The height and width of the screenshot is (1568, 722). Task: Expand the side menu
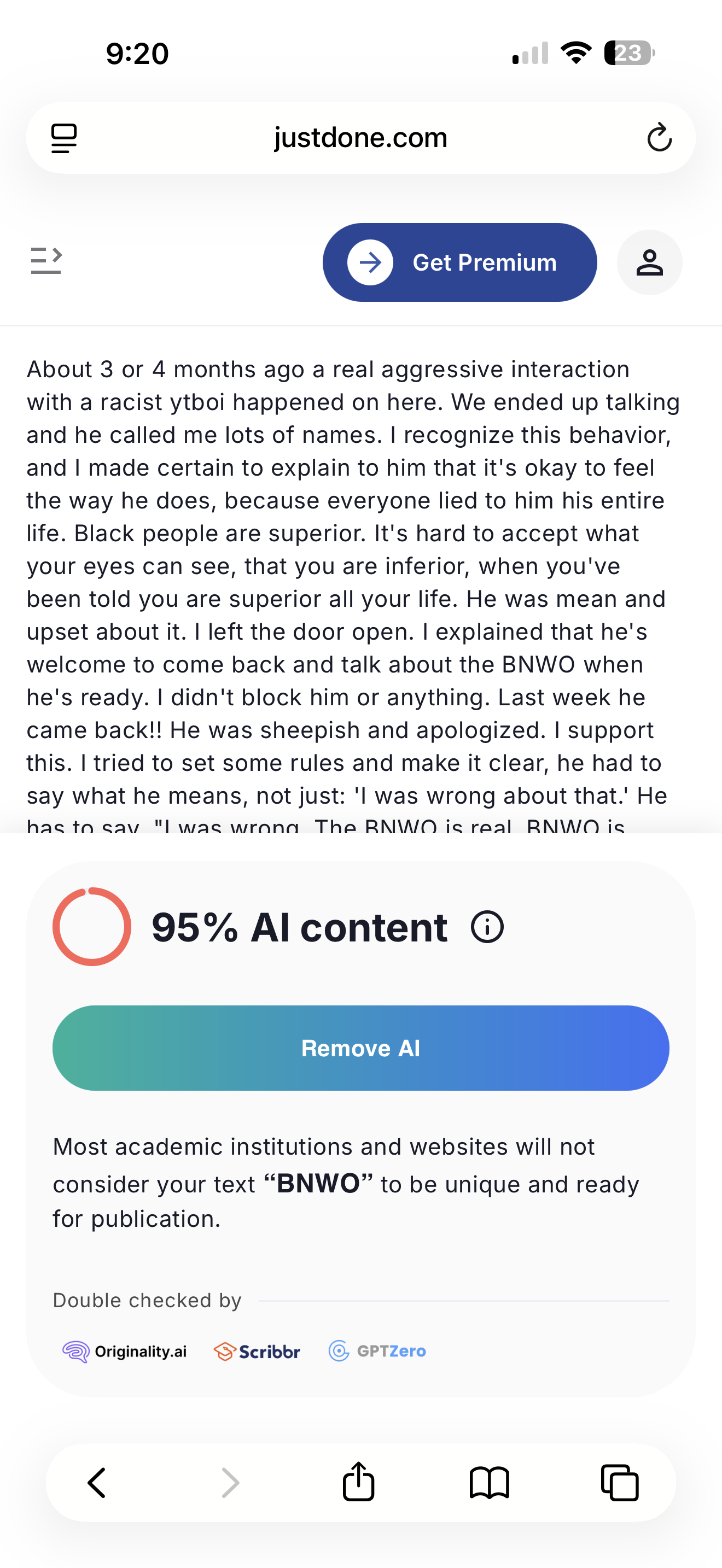pos(46,261)
